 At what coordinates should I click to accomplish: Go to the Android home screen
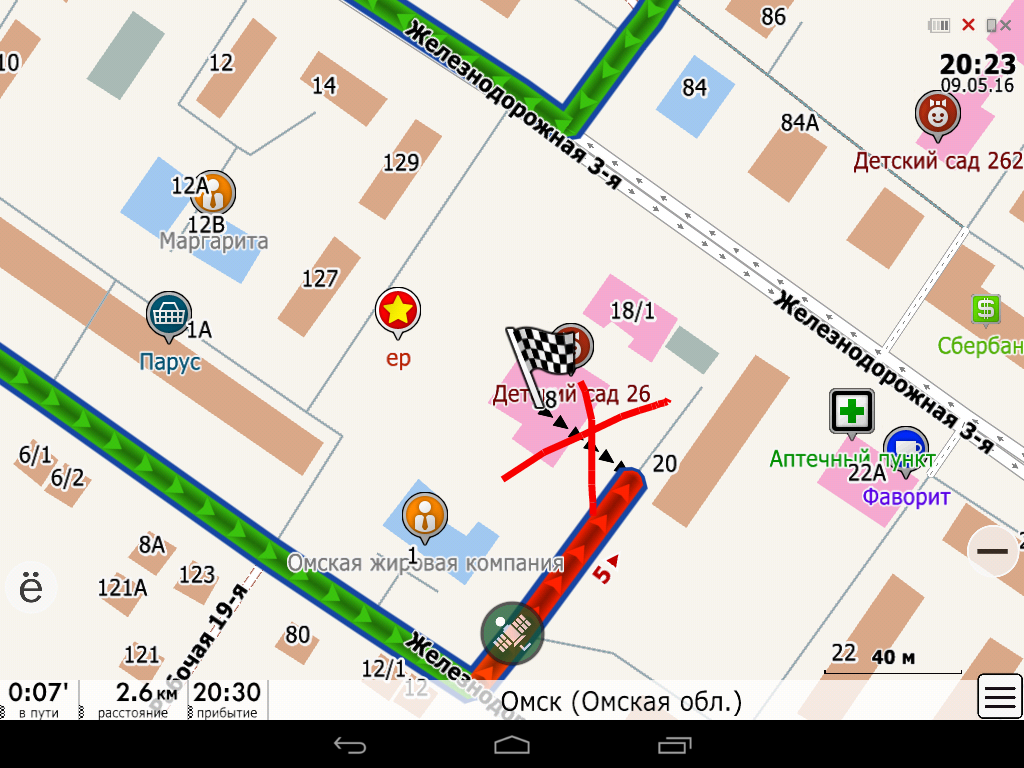coord(511,744)
